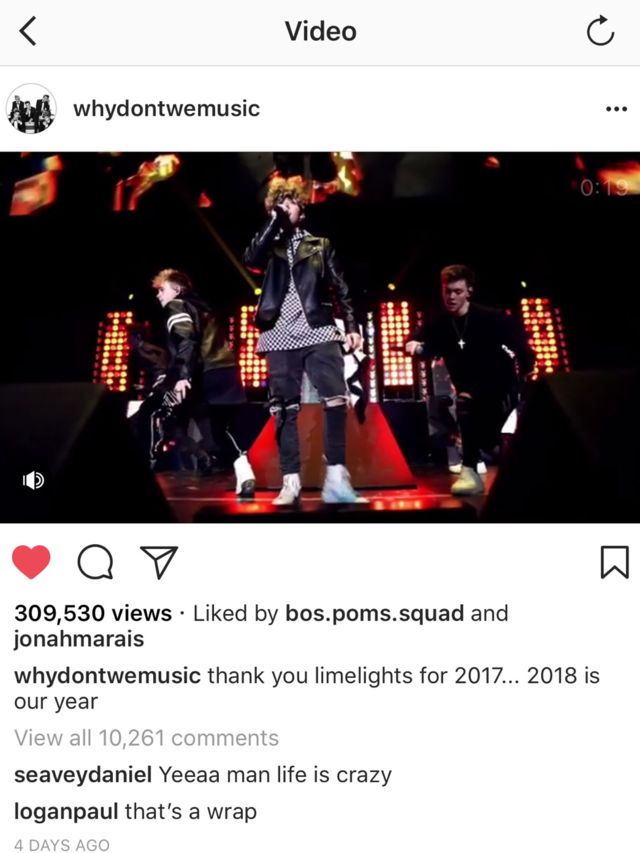
Task: View all 10,261 comments
Action: tap(146, 738)
